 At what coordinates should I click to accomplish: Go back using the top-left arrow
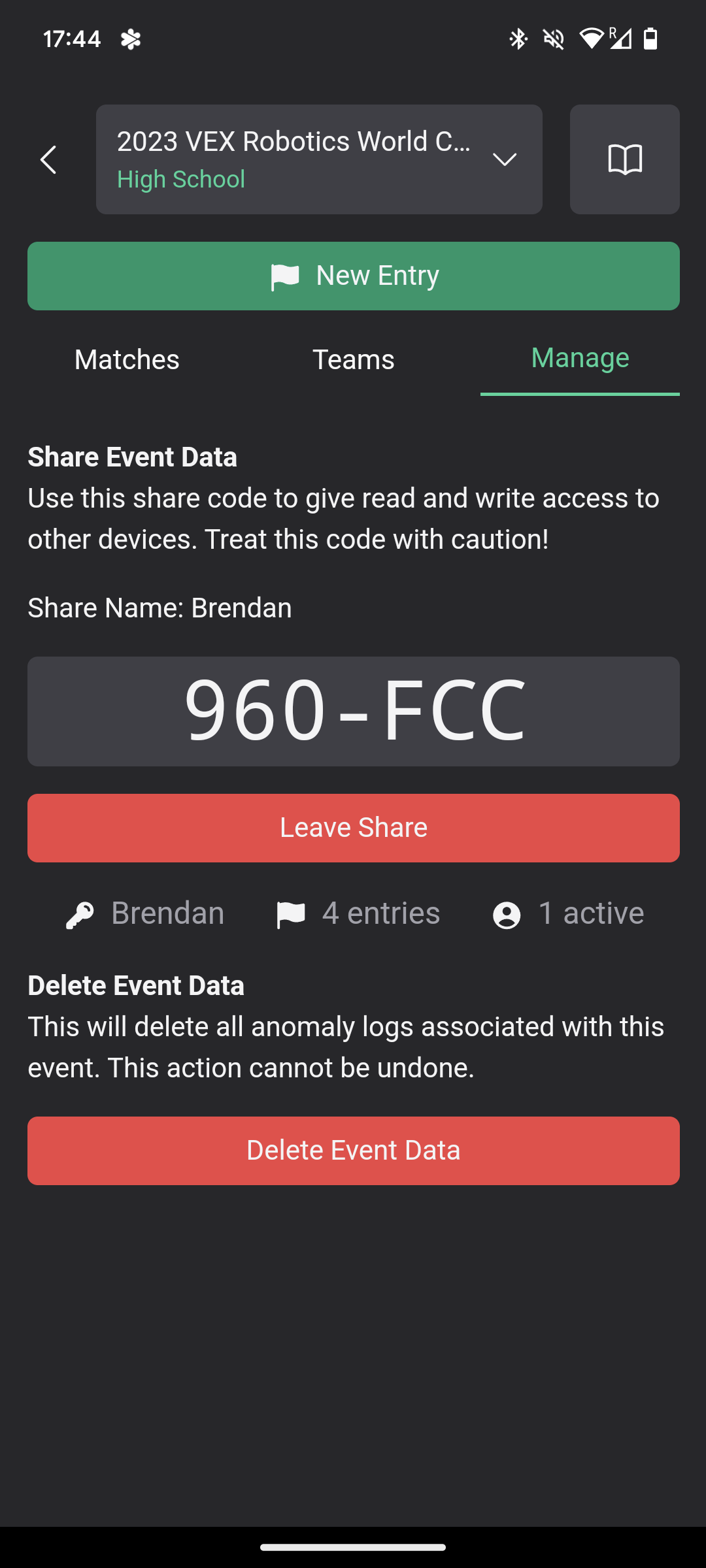coord(48,159)
